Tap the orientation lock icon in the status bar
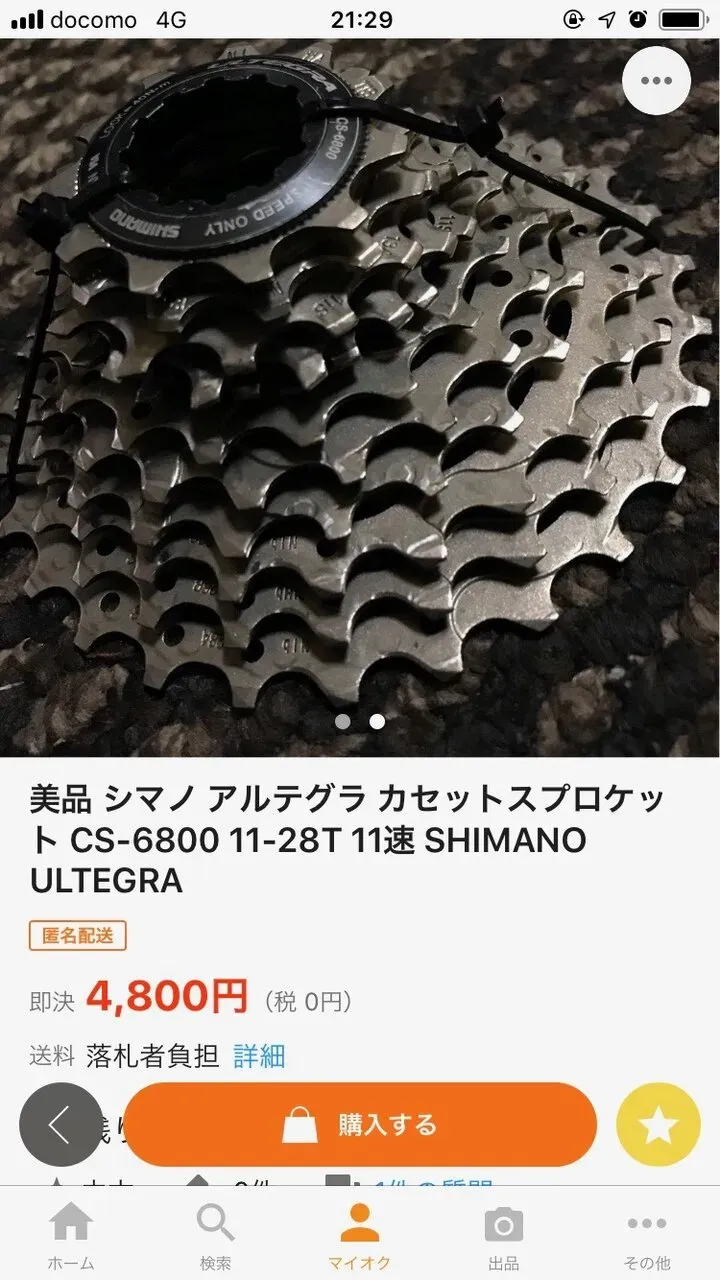 571,18
